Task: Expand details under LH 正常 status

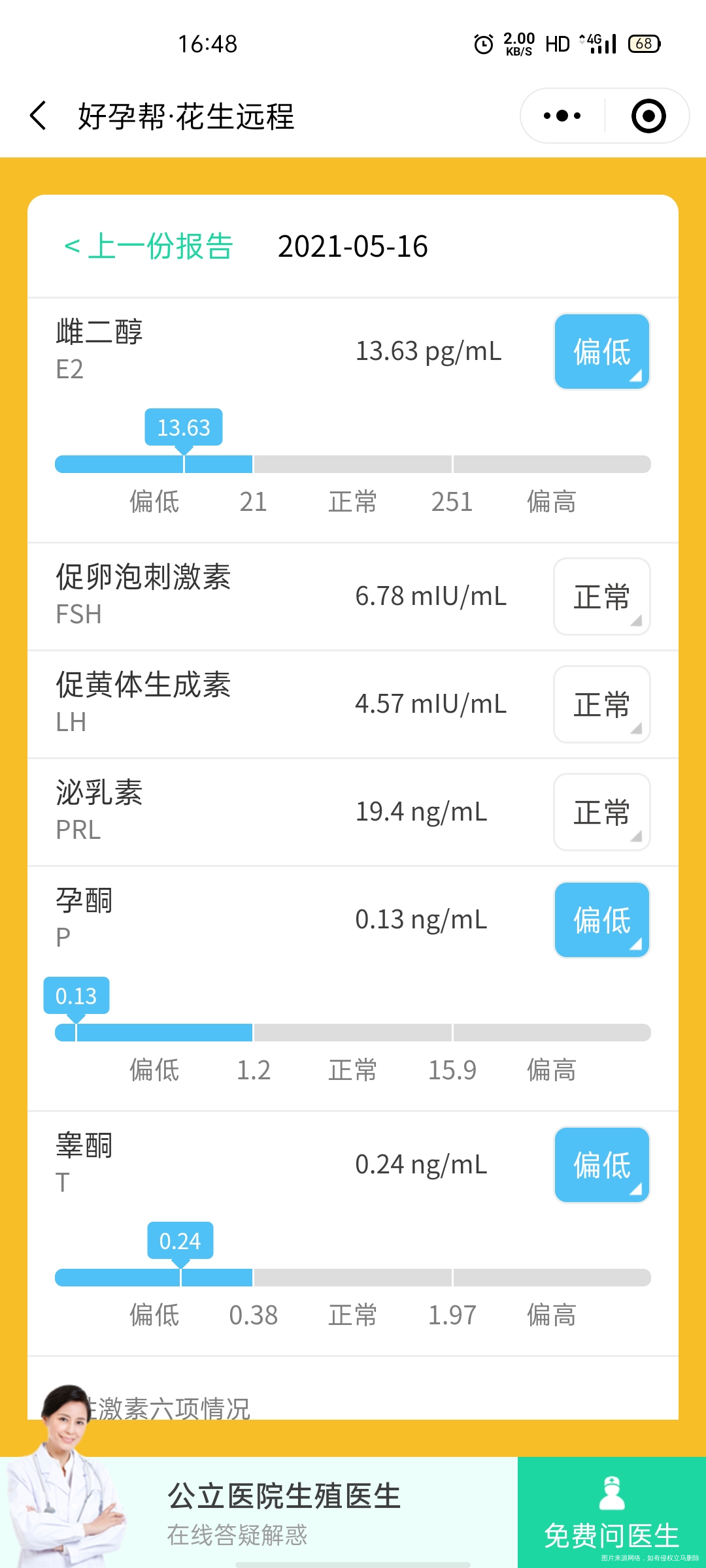Action: pyautogui.click(x=601, y=704)
